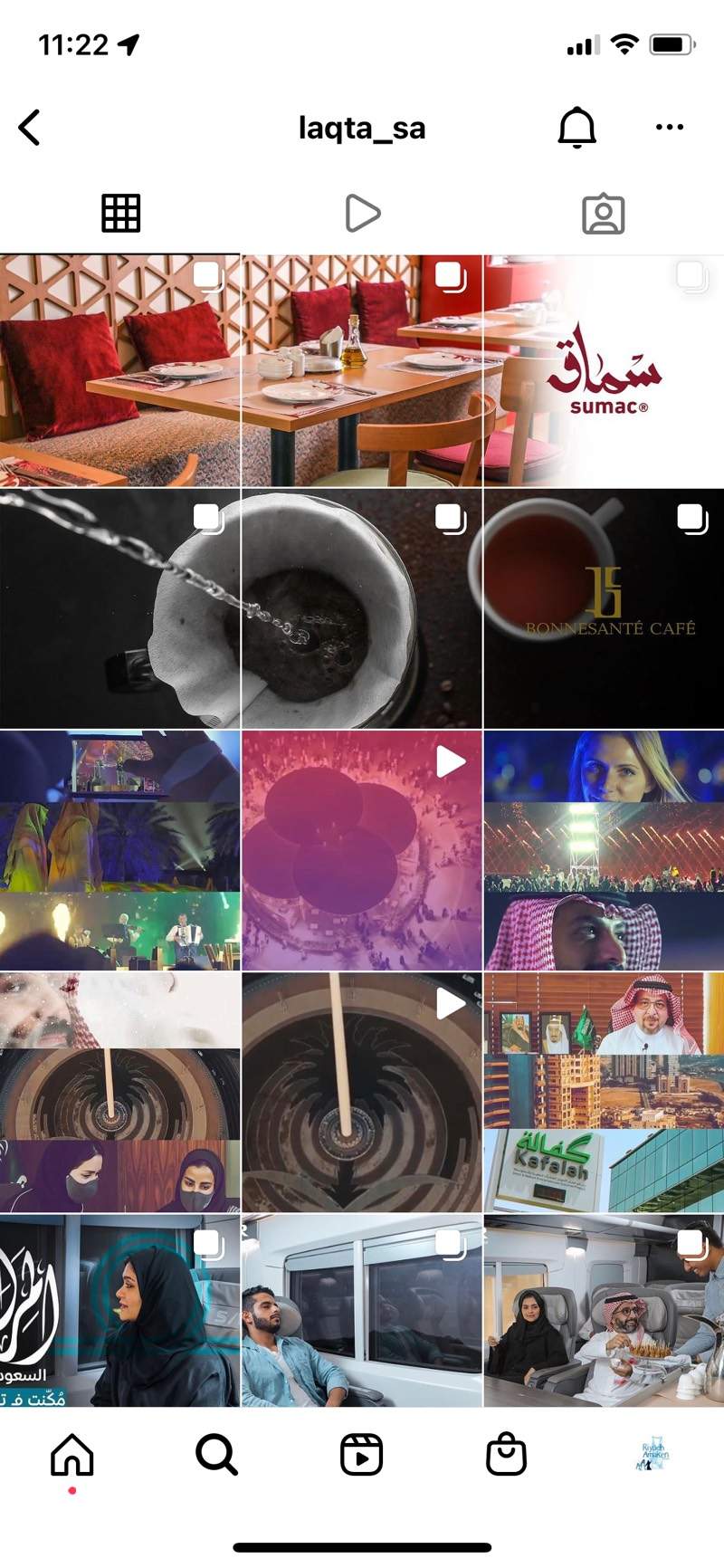
Task: Switch to the tagged photos tab
Action: click(603, 214)
